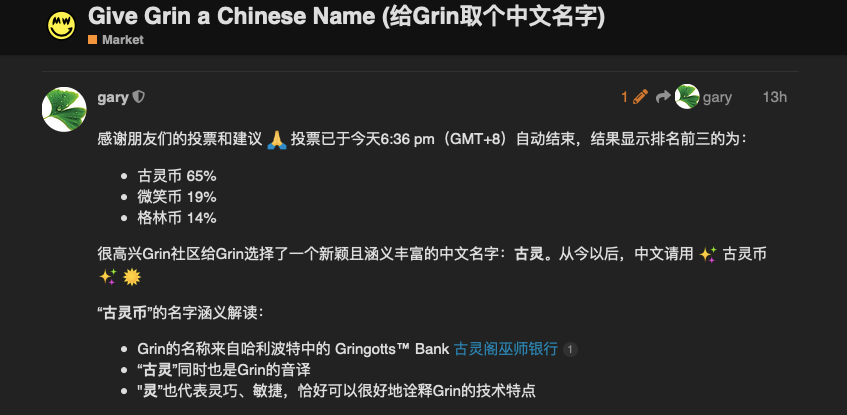847x415 pixels.
Task: Open the 古灵阁巫师银行 link
Action: tap(505, 349)
